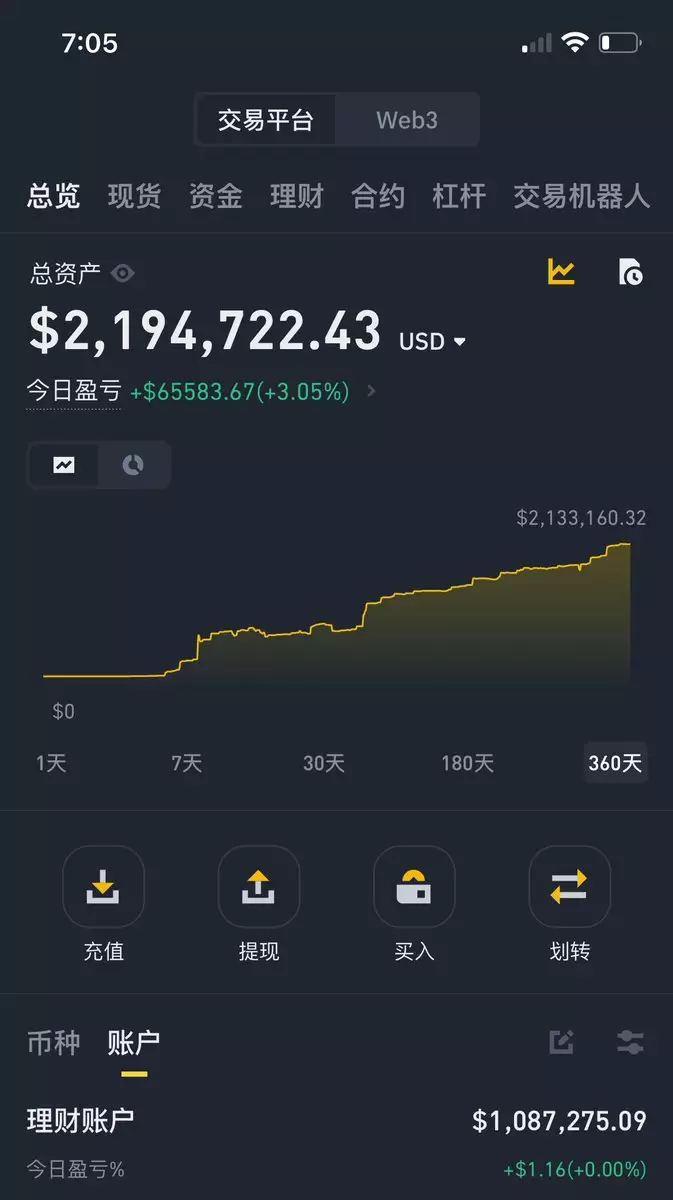View the transaction history icon
The width and height of the screenshot is (673, 1200).
tap(630, 272)
